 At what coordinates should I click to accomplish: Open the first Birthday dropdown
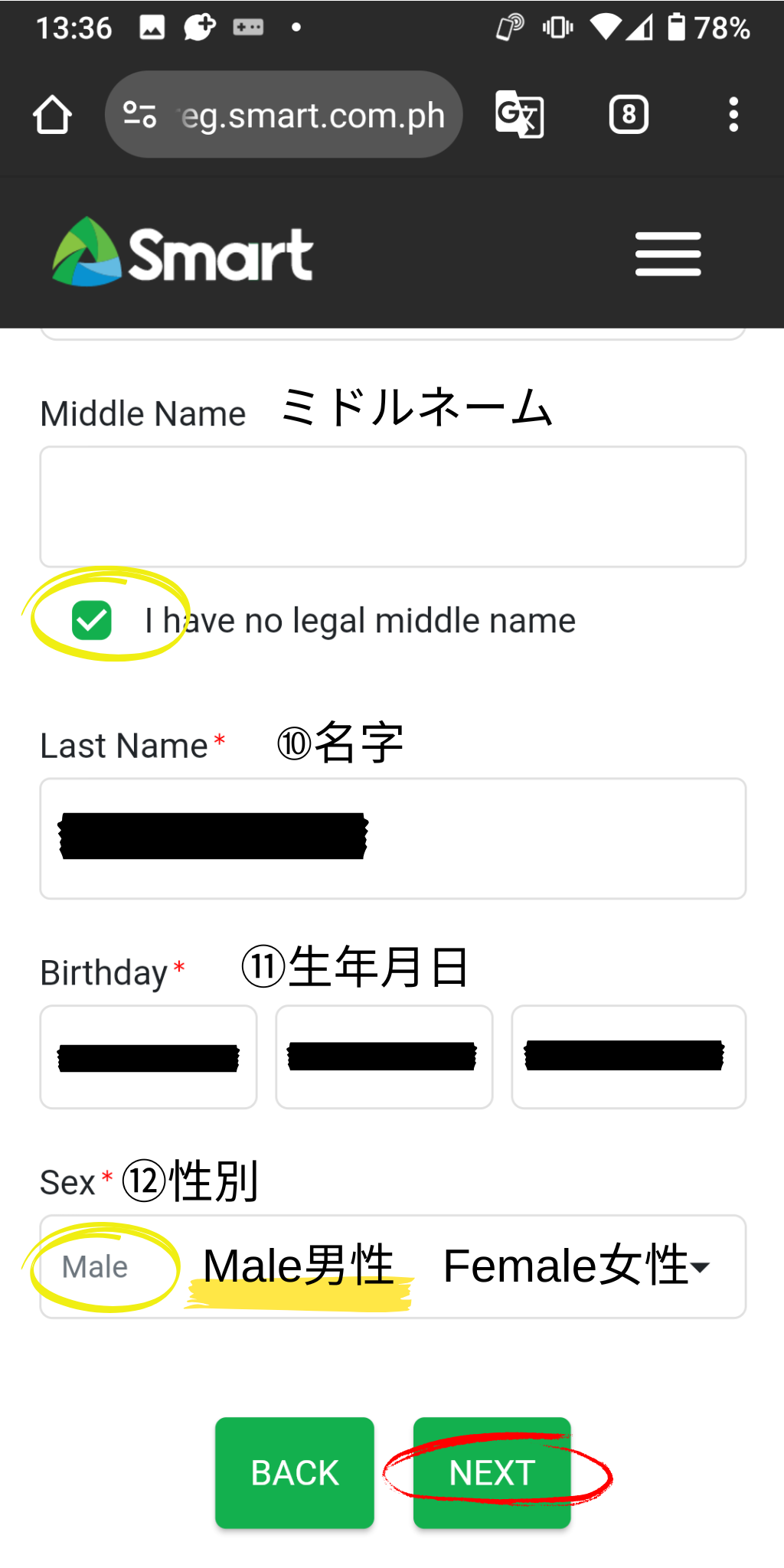(149, 1057)
